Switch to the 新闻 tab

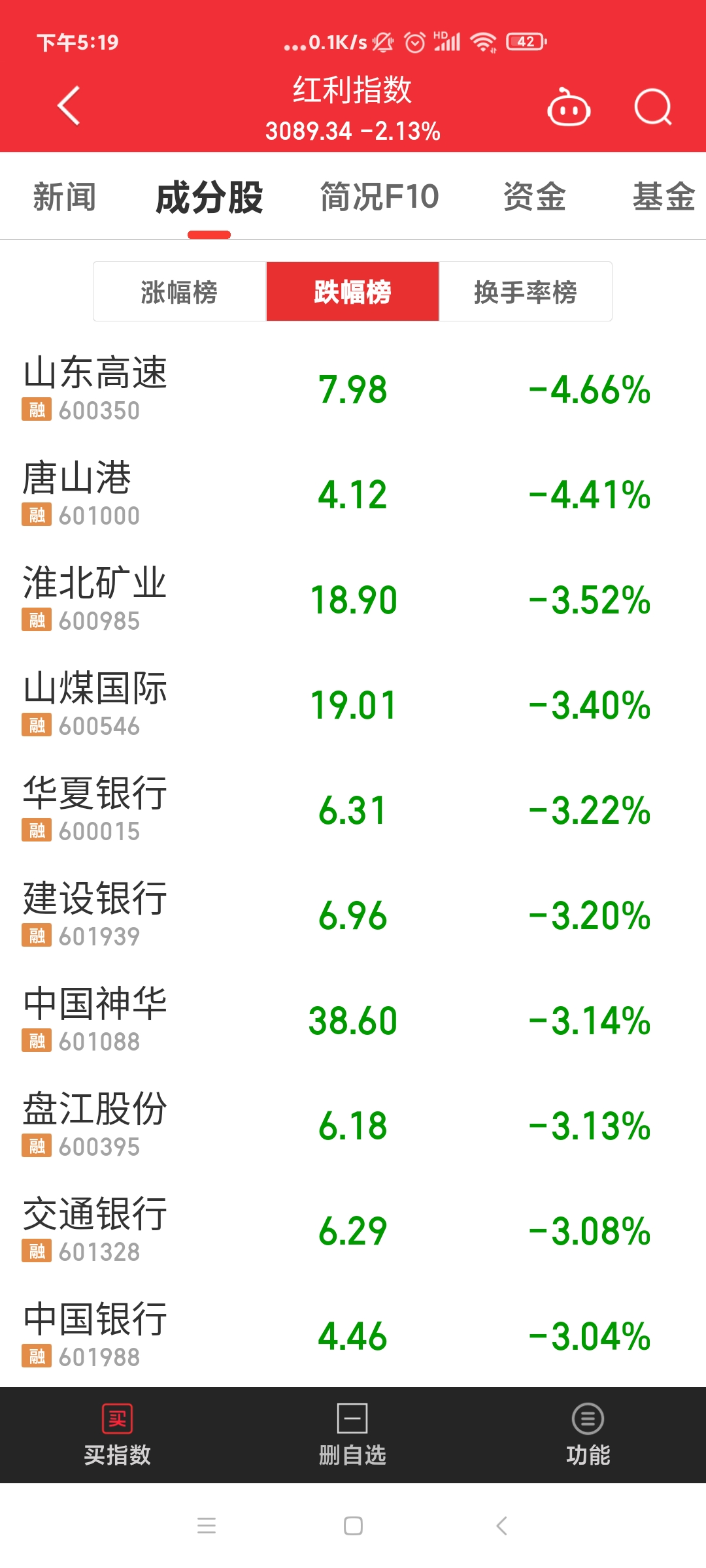pos(64,197)
